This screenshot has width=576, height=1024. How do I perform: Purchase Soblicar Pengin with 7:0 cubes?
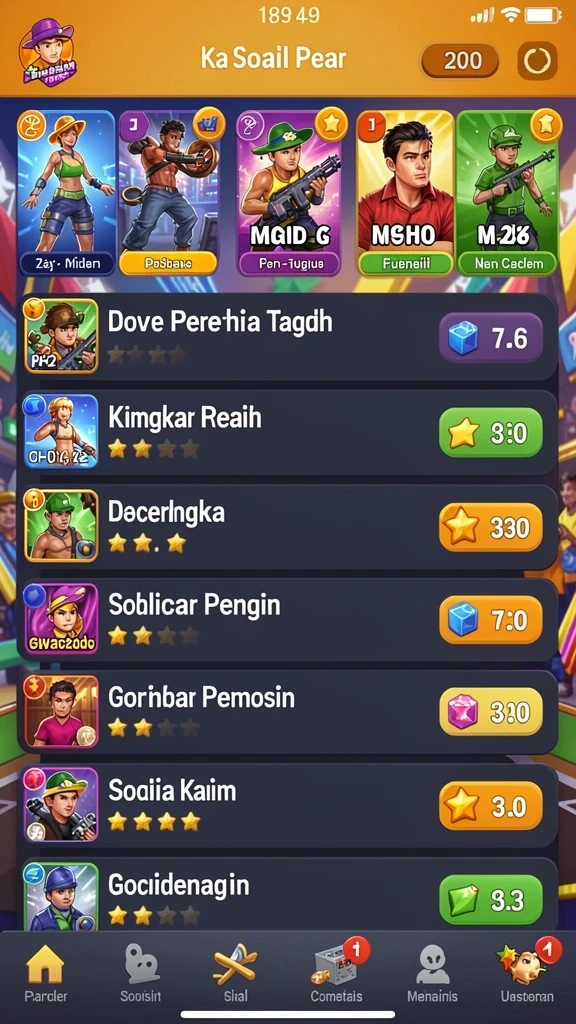[490, 619]
